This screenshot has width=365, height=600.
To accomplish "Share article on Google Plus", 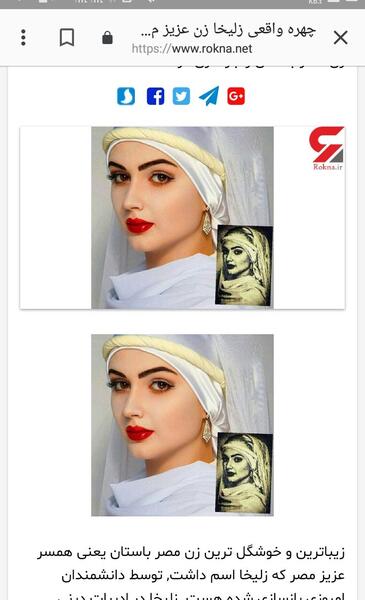I will (x=236, y=96).
